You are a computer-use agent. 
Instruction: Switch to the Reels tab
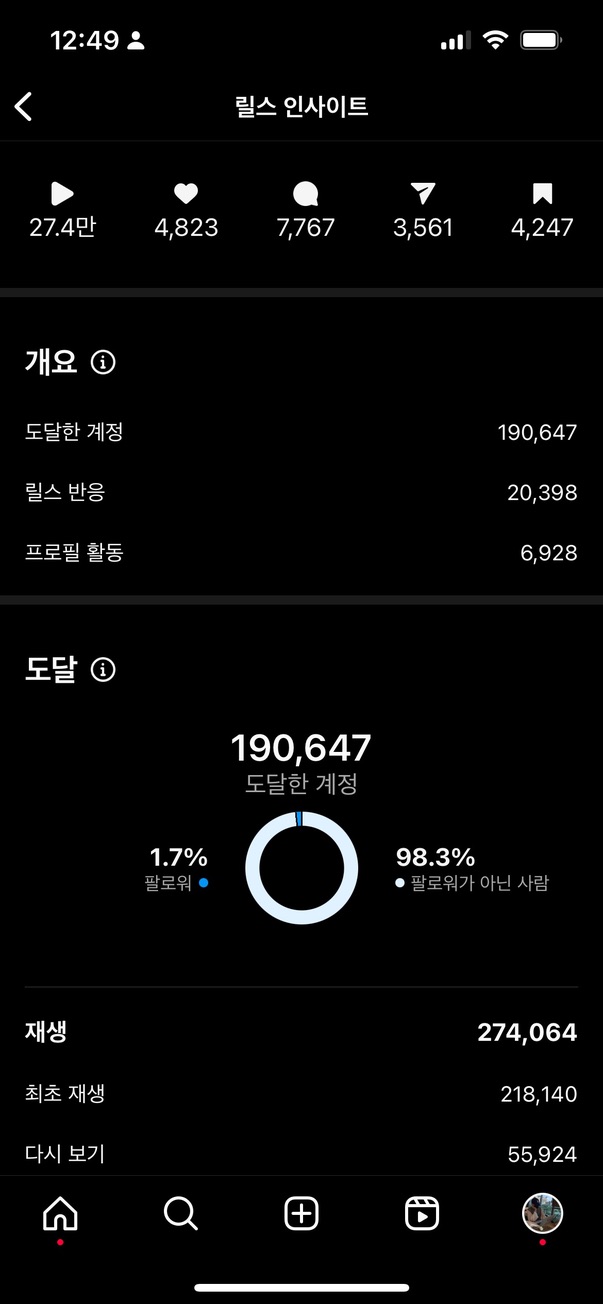pyautogui.click(x=422, y=1214)
